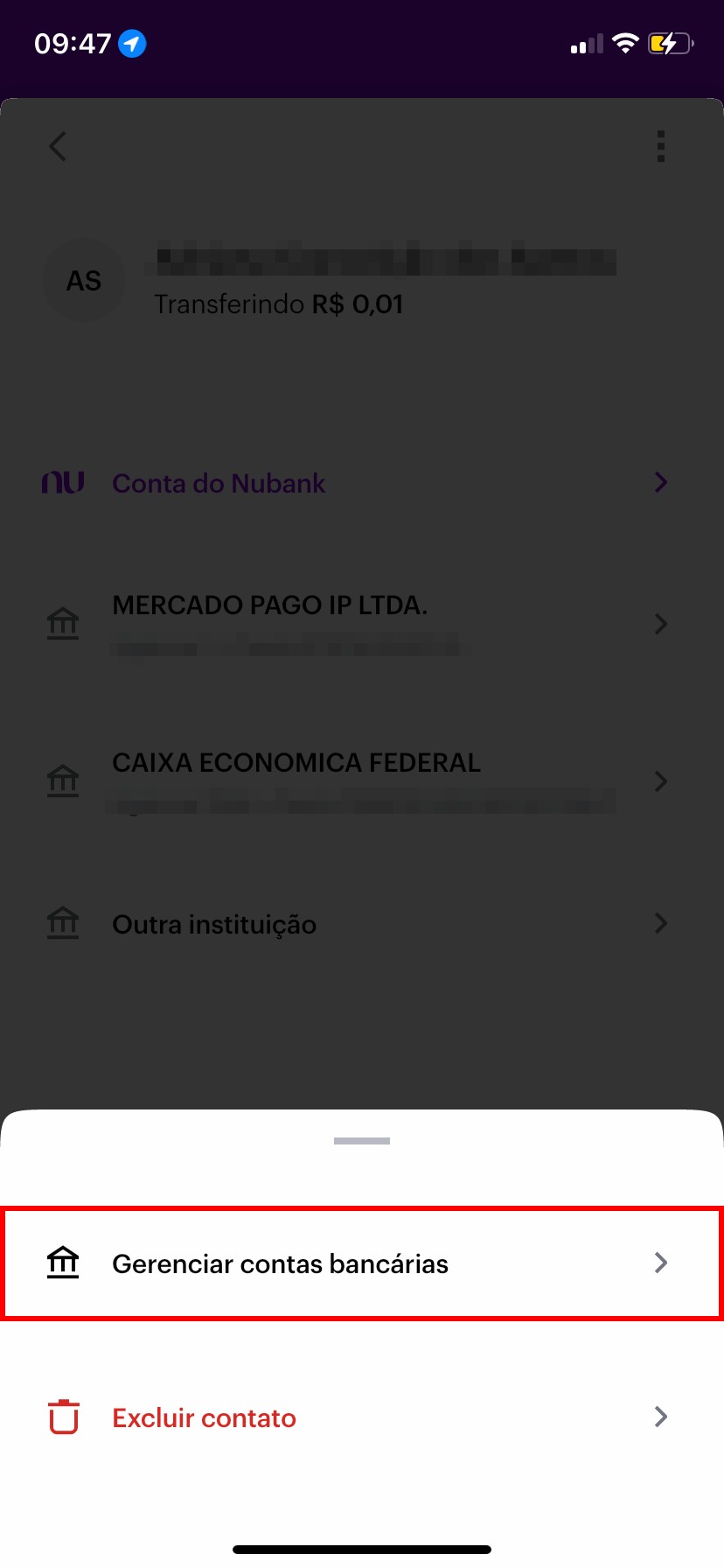This screenshot has width=724, height=1568.
Task: Choose Outra instituição
Action: (x=361, y=924)
